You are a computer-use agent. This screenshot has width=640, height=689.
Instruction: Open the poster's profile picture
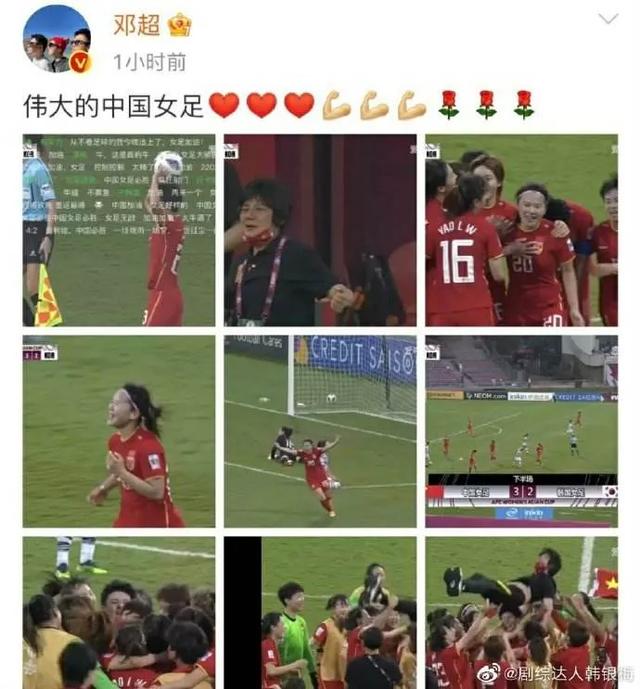click(x=57, y=39)
